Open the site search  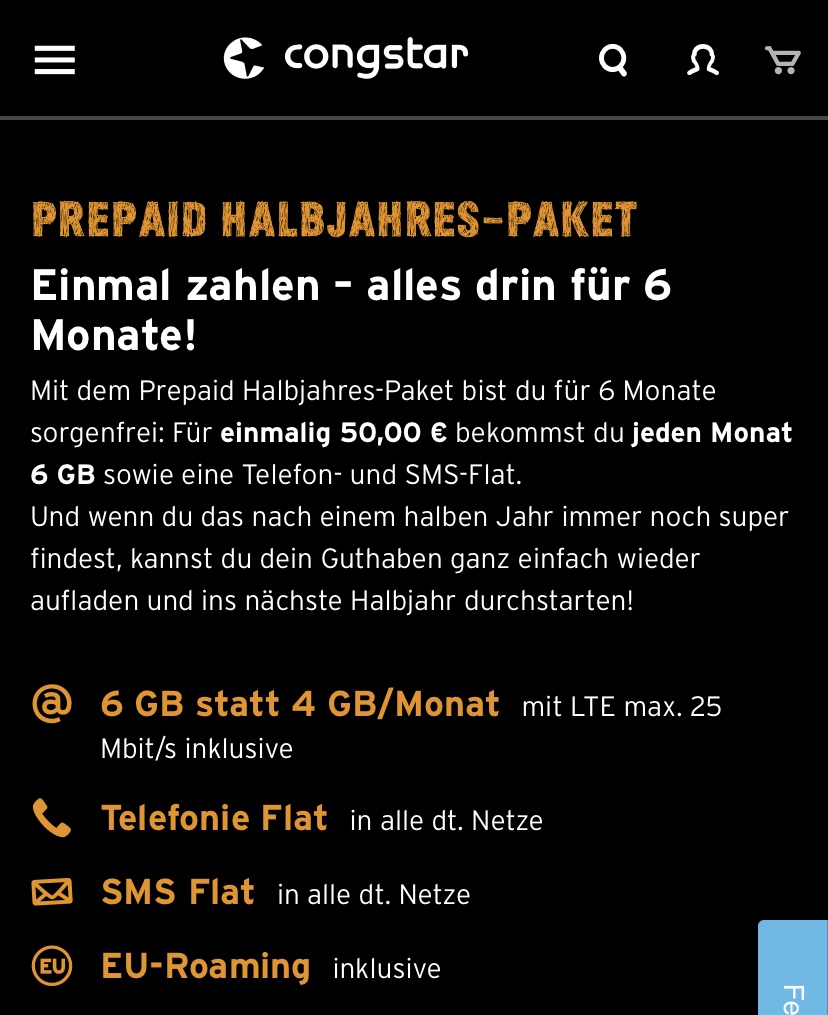[x=613, y=60]
